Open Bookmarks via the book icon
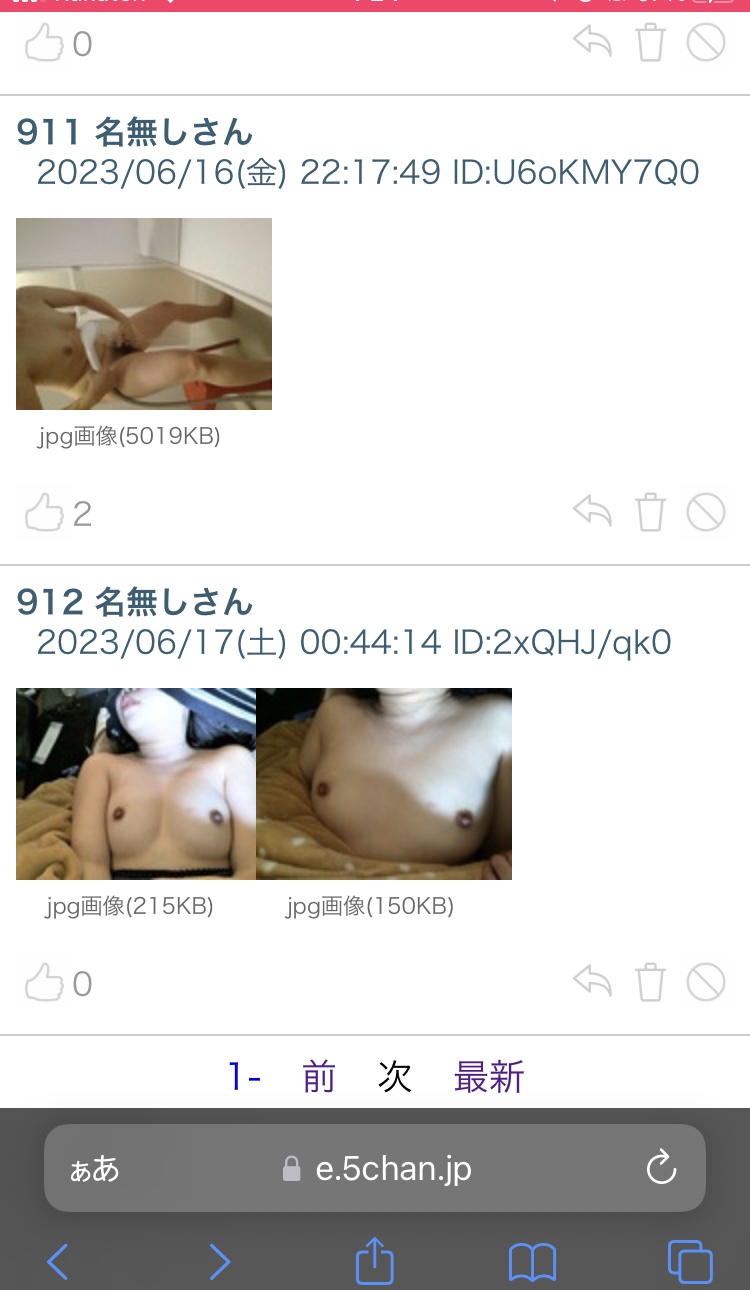Viewport: 750px width, 1290px height. tap(533, 1261)
